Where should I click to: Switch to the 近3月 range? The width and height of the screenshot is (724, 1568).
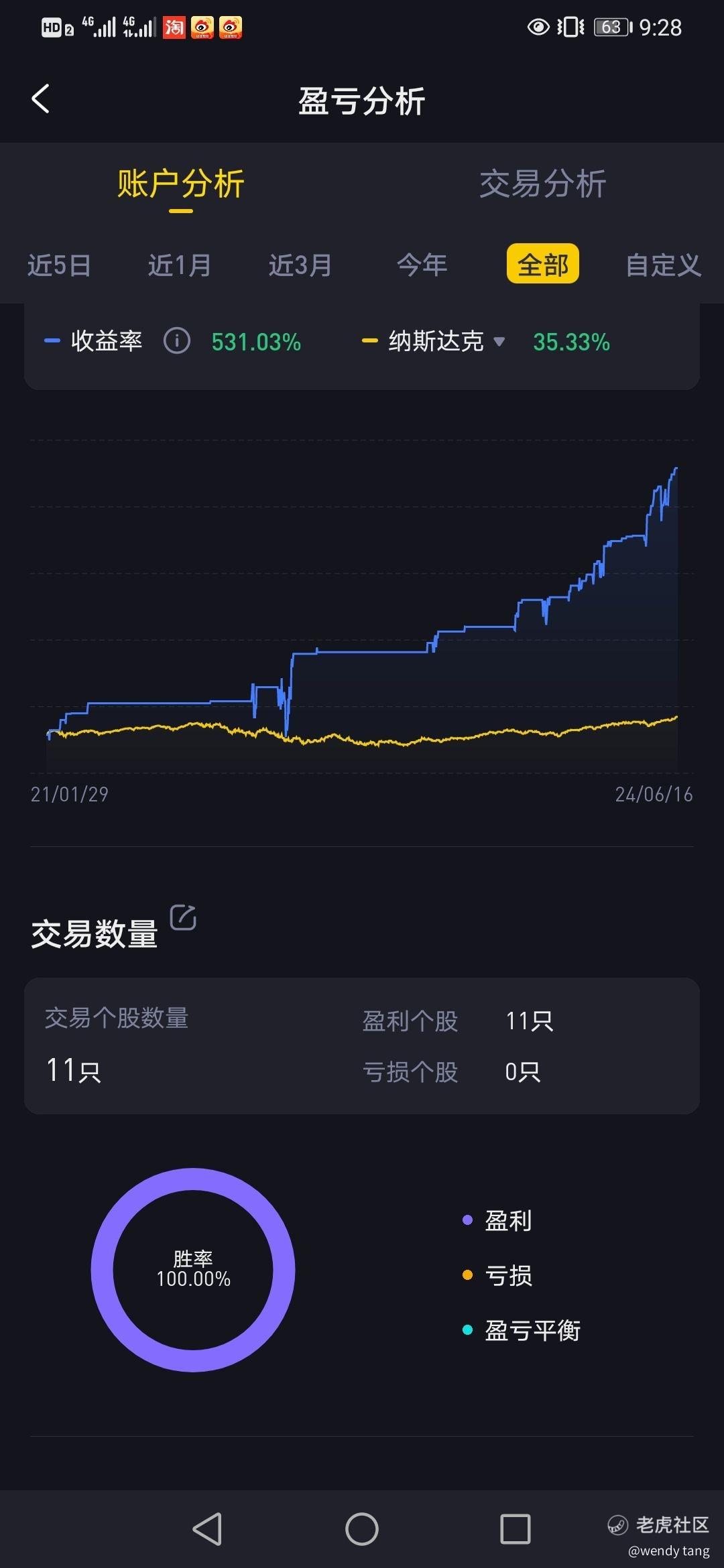(x=300, y=265)
